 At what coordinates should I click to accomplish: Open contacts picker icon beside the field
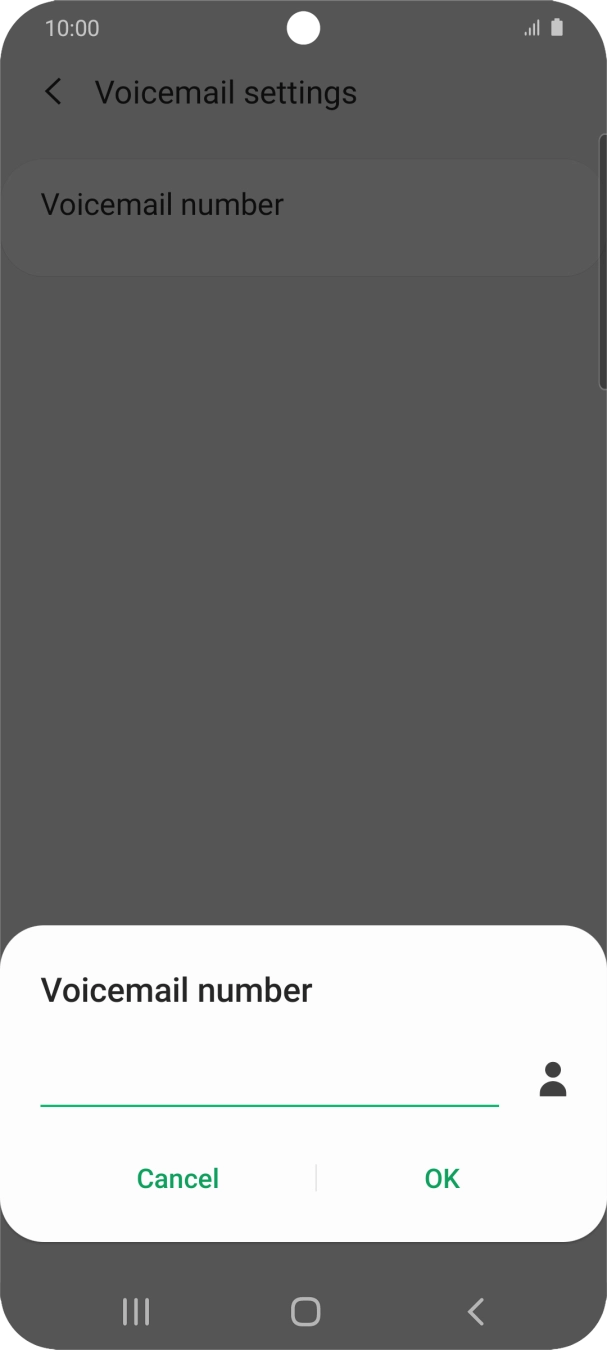(x=552, y=1080)
